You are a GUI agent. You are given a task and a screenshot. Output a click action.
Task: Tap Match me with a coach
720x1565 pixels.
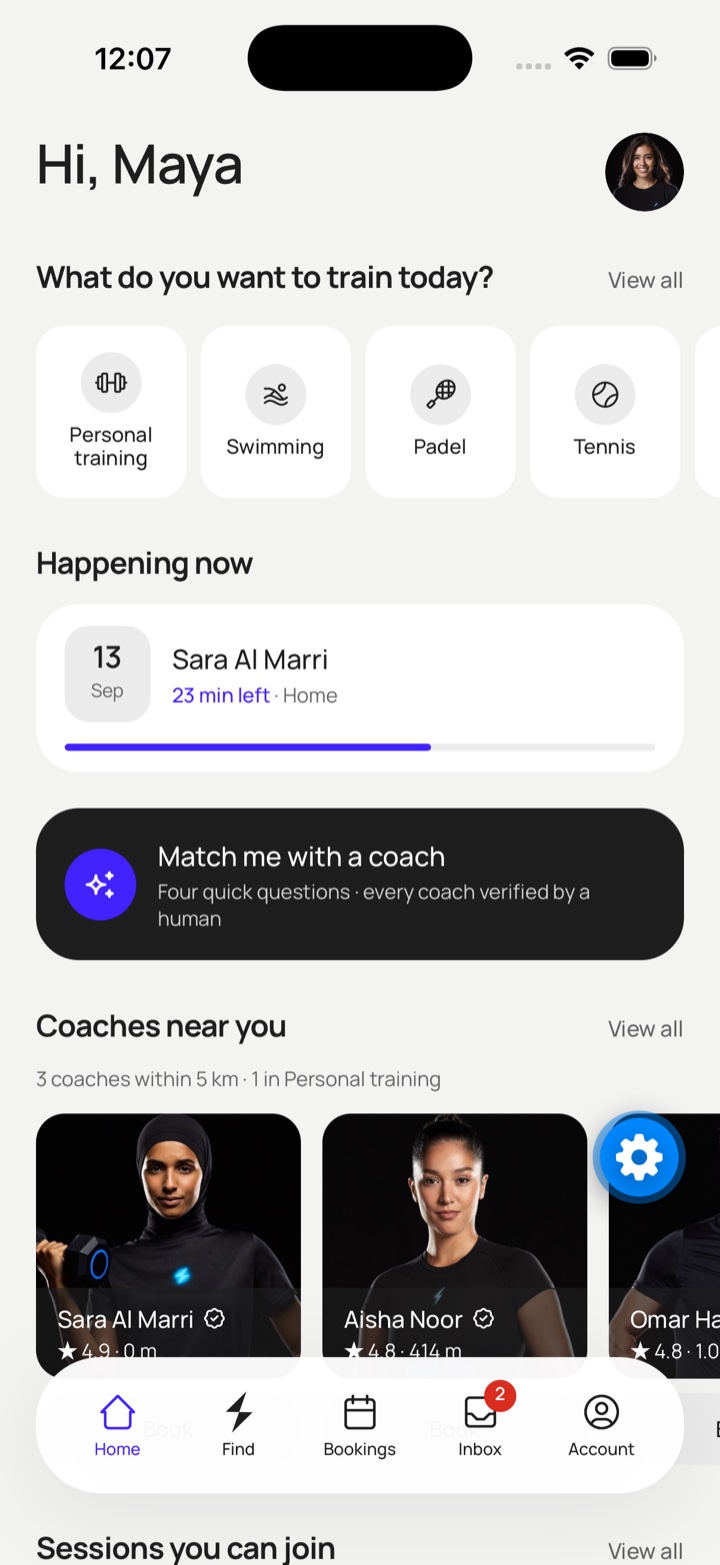tap(360, 884)
